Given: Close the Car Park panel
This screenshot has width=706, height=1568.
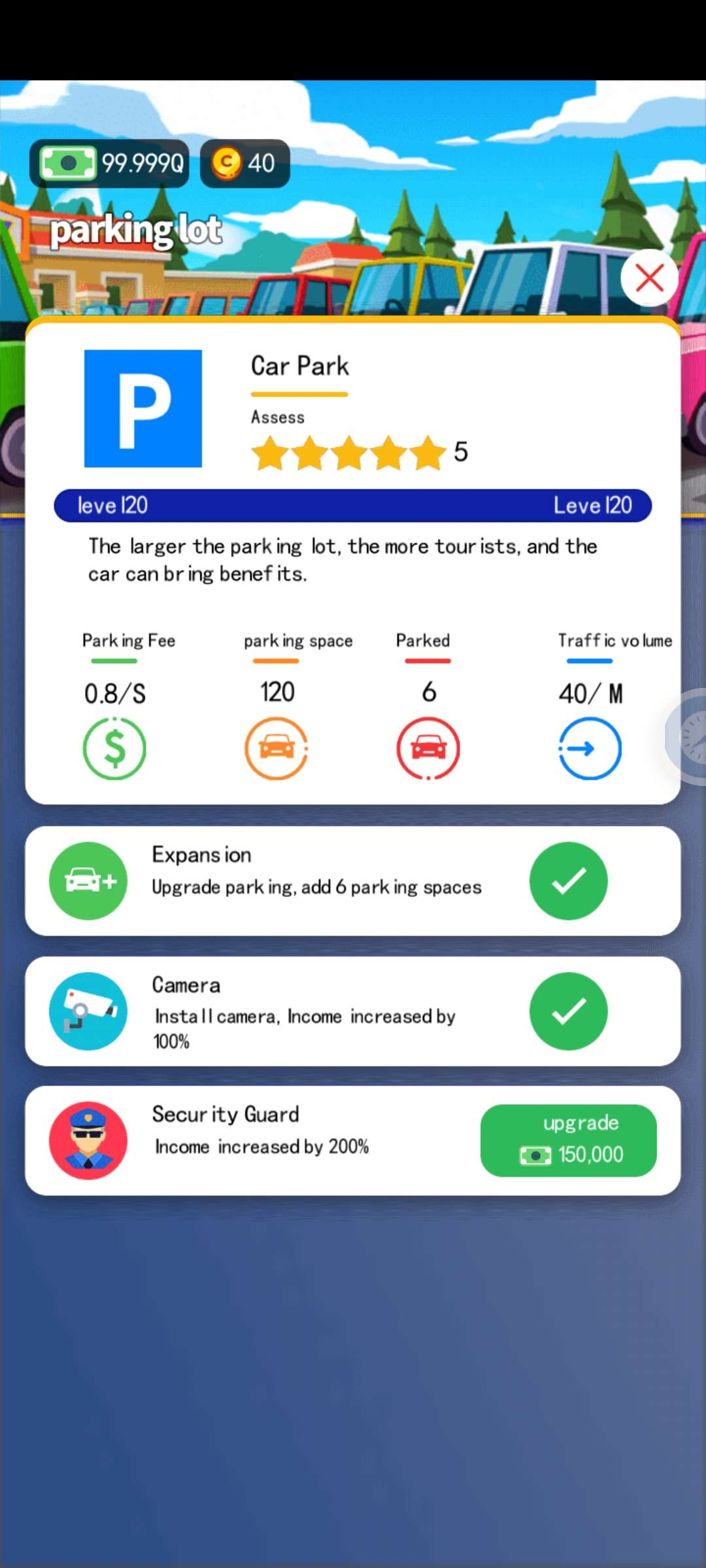Looking at the screenshot, I should [x=650, y=278].
